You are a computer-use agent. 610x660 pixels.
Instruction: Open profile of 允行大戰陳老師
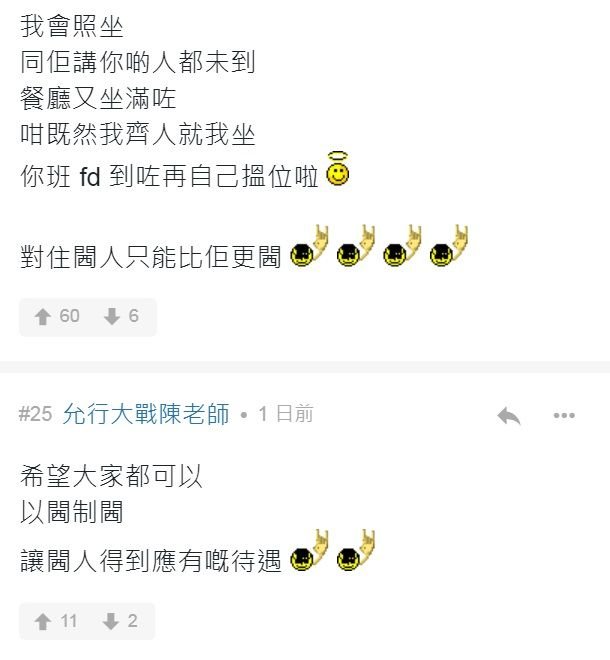[146, 414]
